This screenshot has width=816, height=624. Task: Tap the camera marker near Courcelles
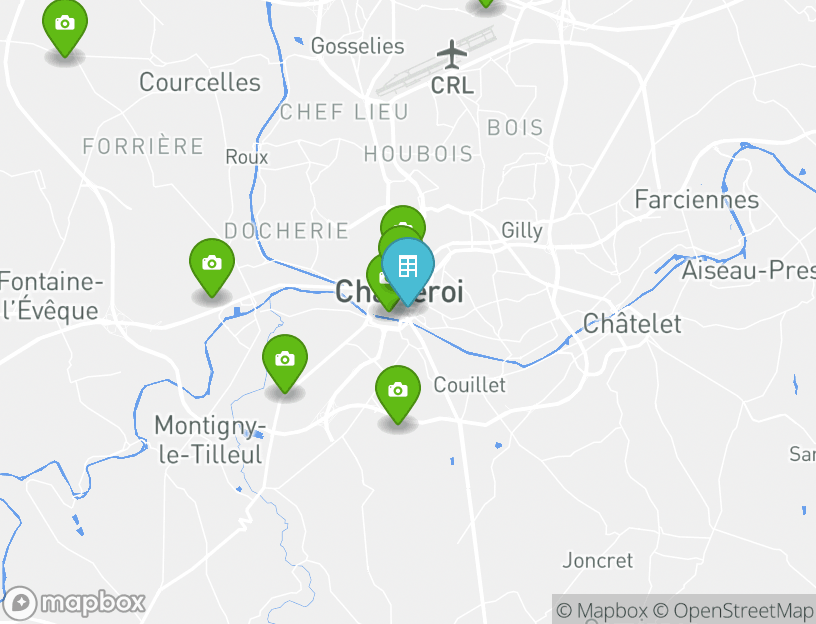click(x=65, y=24)
